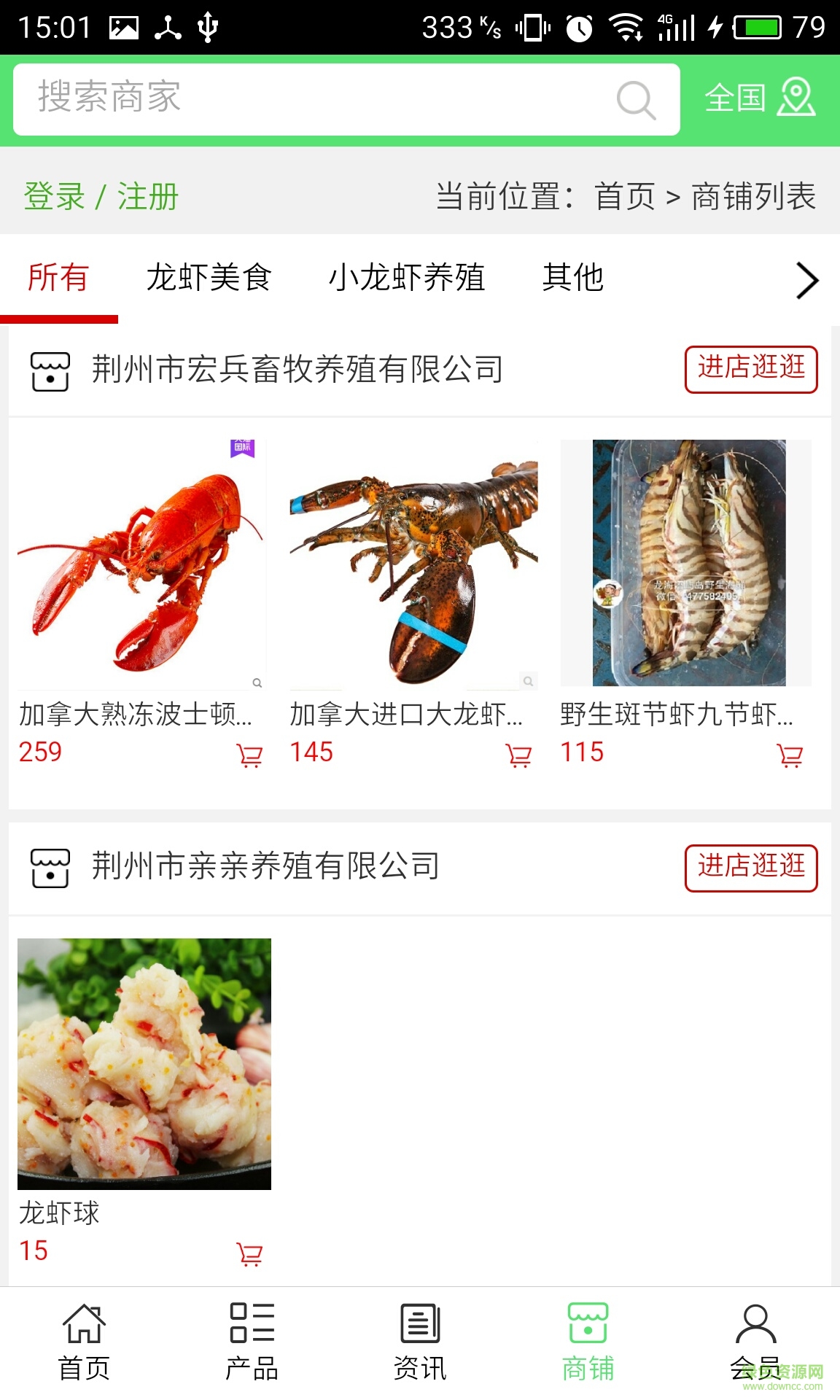Image resolution: width=840 pixels, height=1400 pixels.
Task: Switch to the 龙虾美食 tab
Action: pos(210,279)
